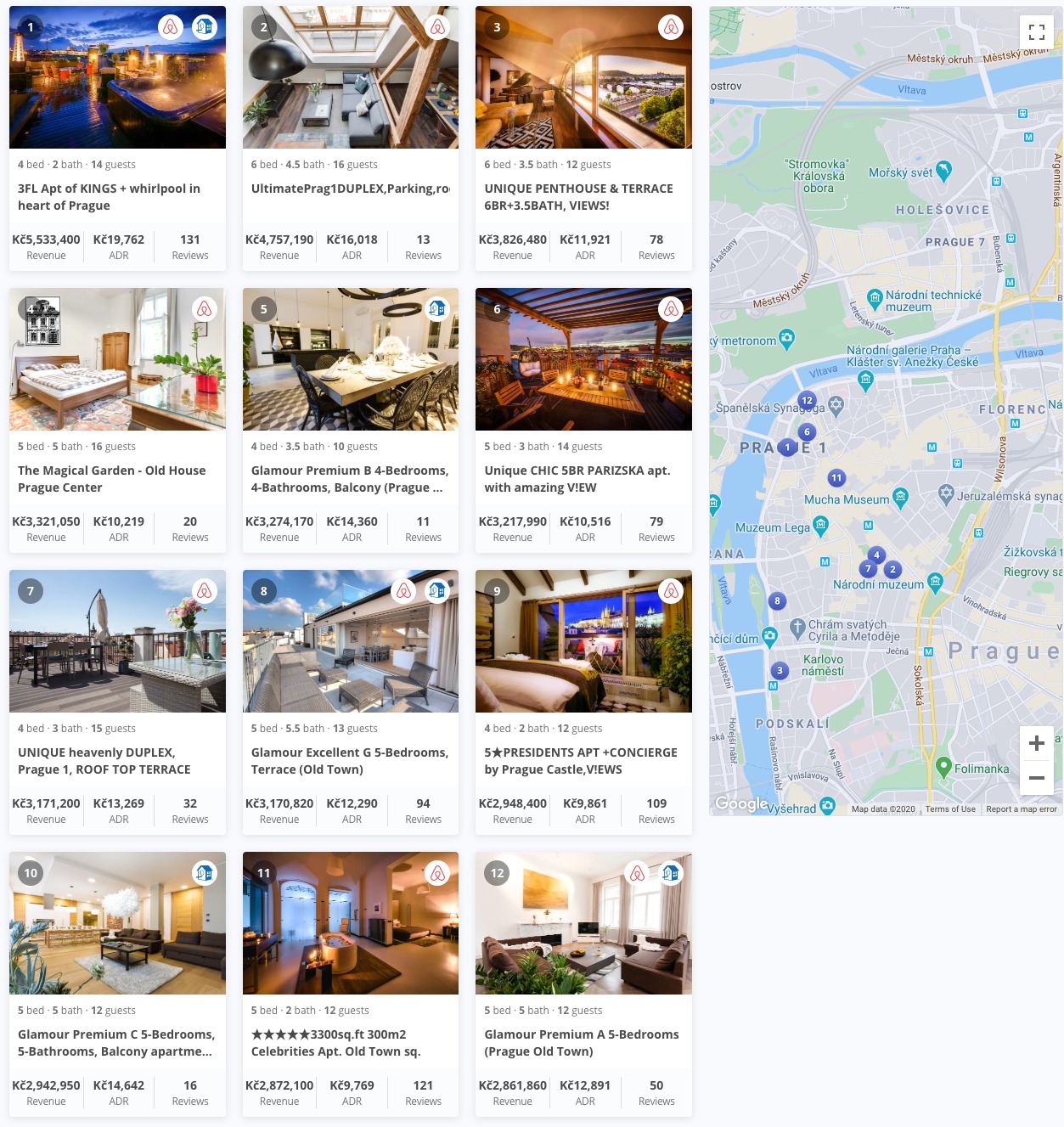The width and height of the screenshot is (1064, 1127).
Task: Open The Magical Garden listing
Action: tap(111, 478)
